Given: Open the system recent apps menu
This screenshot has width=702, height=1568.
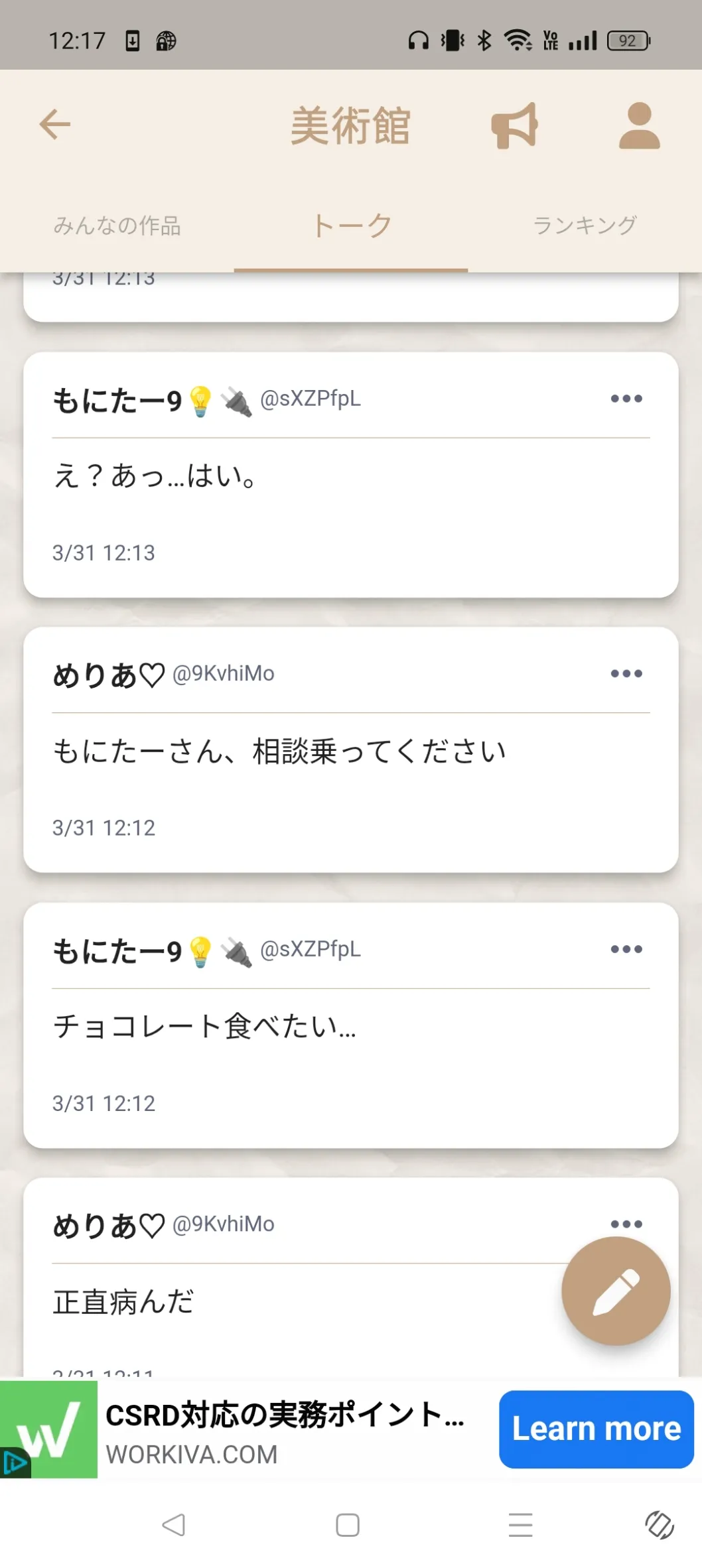Looking at the screenshot, I should 521,1525.
